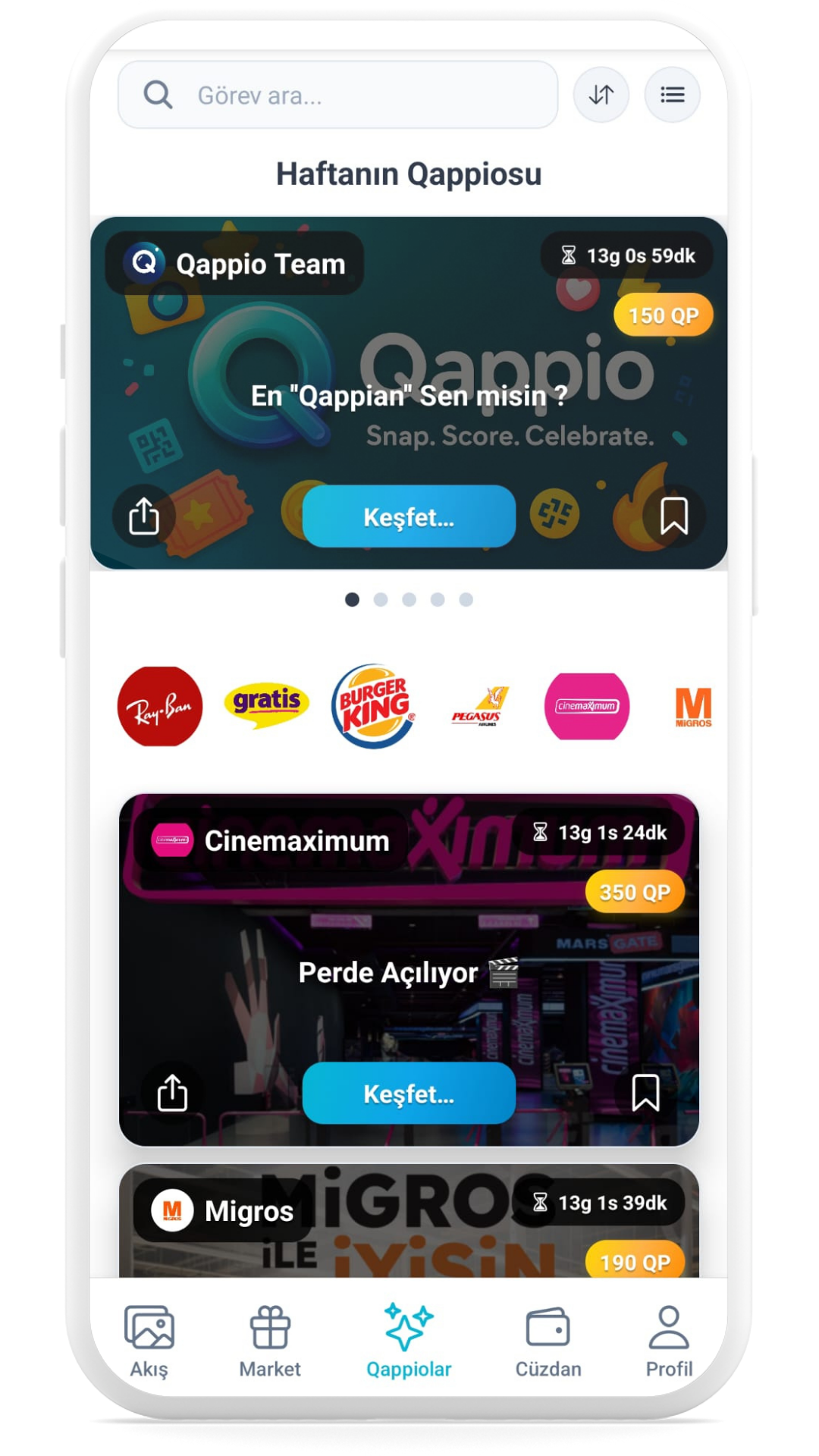Open the sort options icon

tap(601, 95)
